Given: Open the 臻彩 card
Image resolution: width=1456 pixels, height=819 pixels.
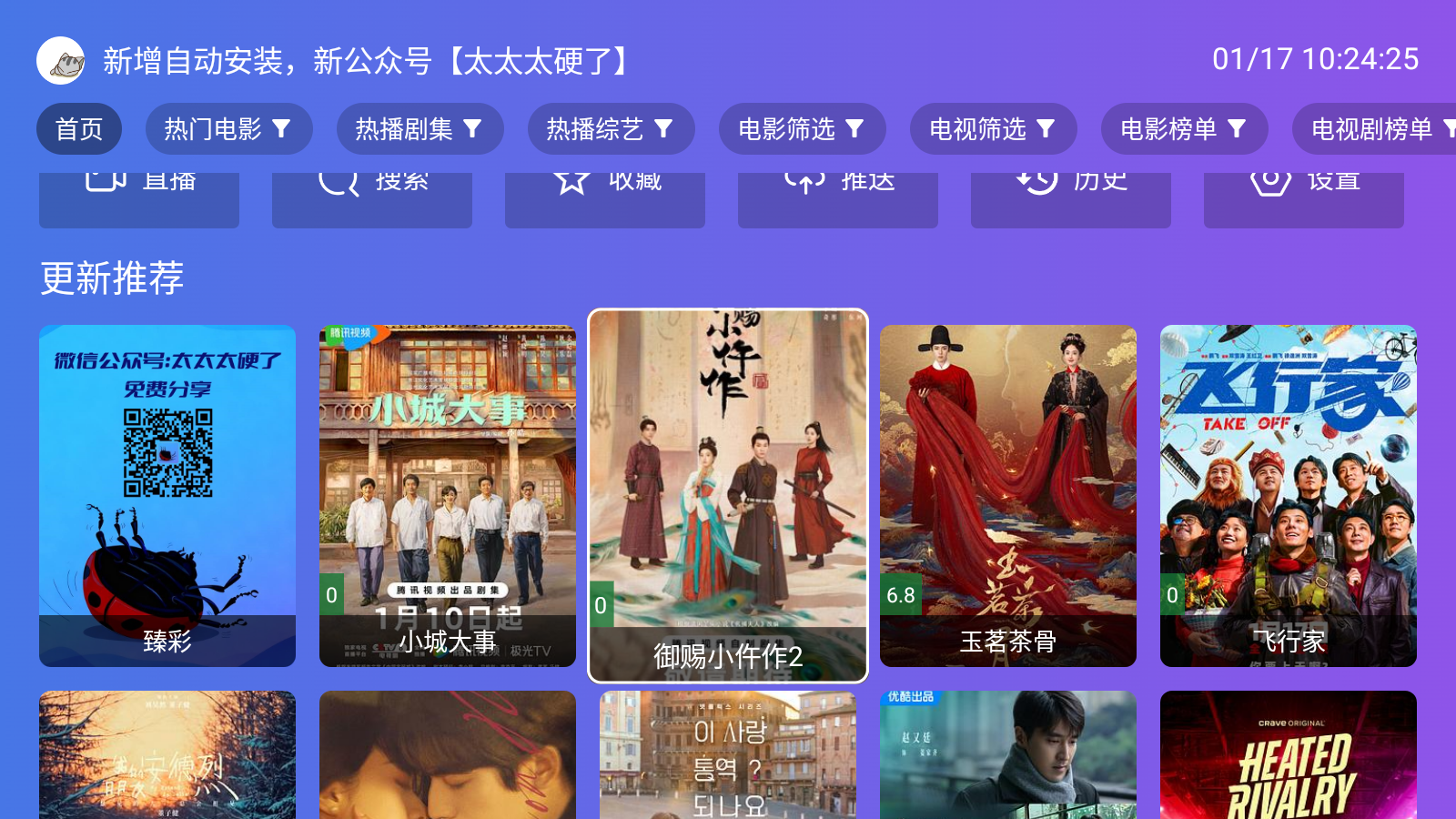Looking at the screenshot, I should [167, 496].
